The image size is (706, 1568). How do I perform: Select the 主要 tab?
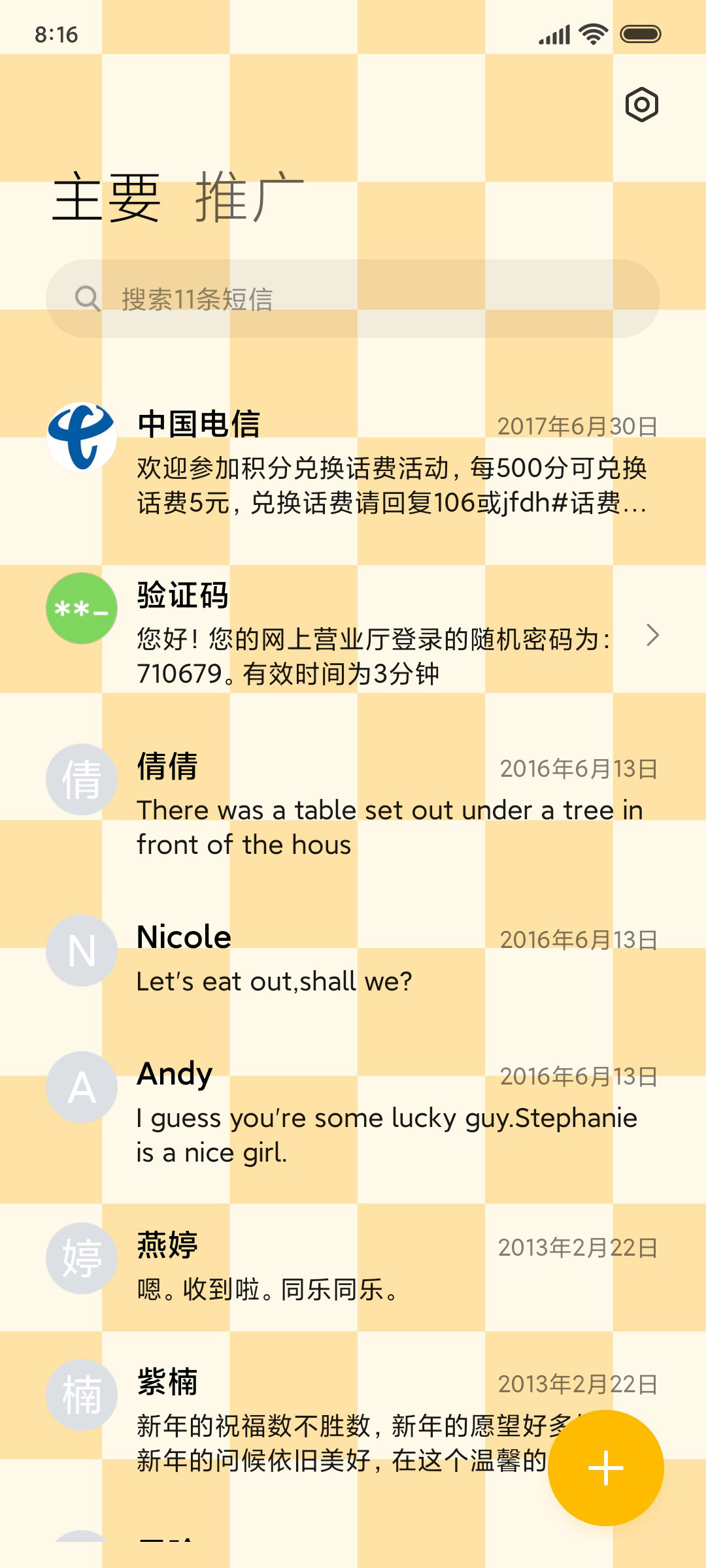[x=107, y=197]
